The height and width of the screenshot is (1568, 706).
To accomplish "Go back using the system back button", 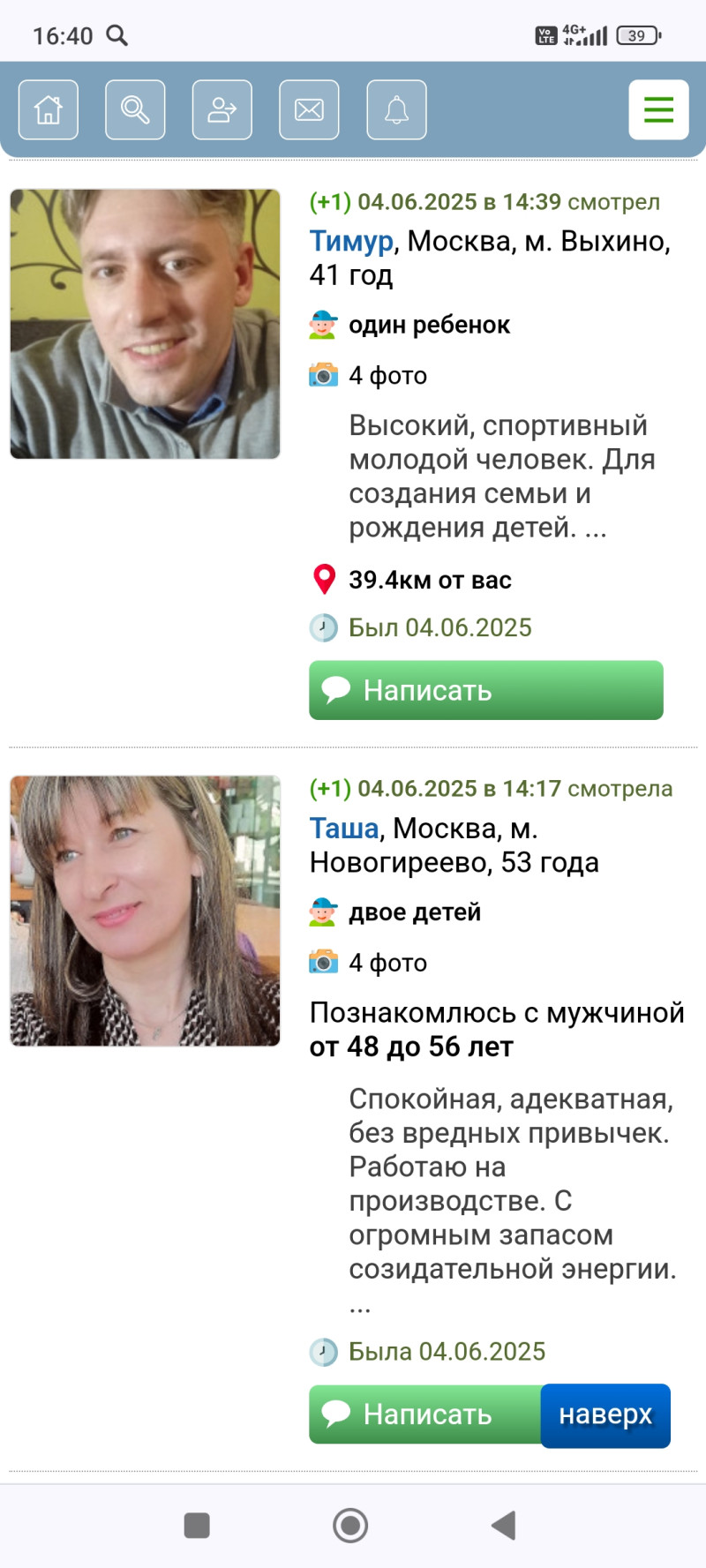I will coord(504,1525).
